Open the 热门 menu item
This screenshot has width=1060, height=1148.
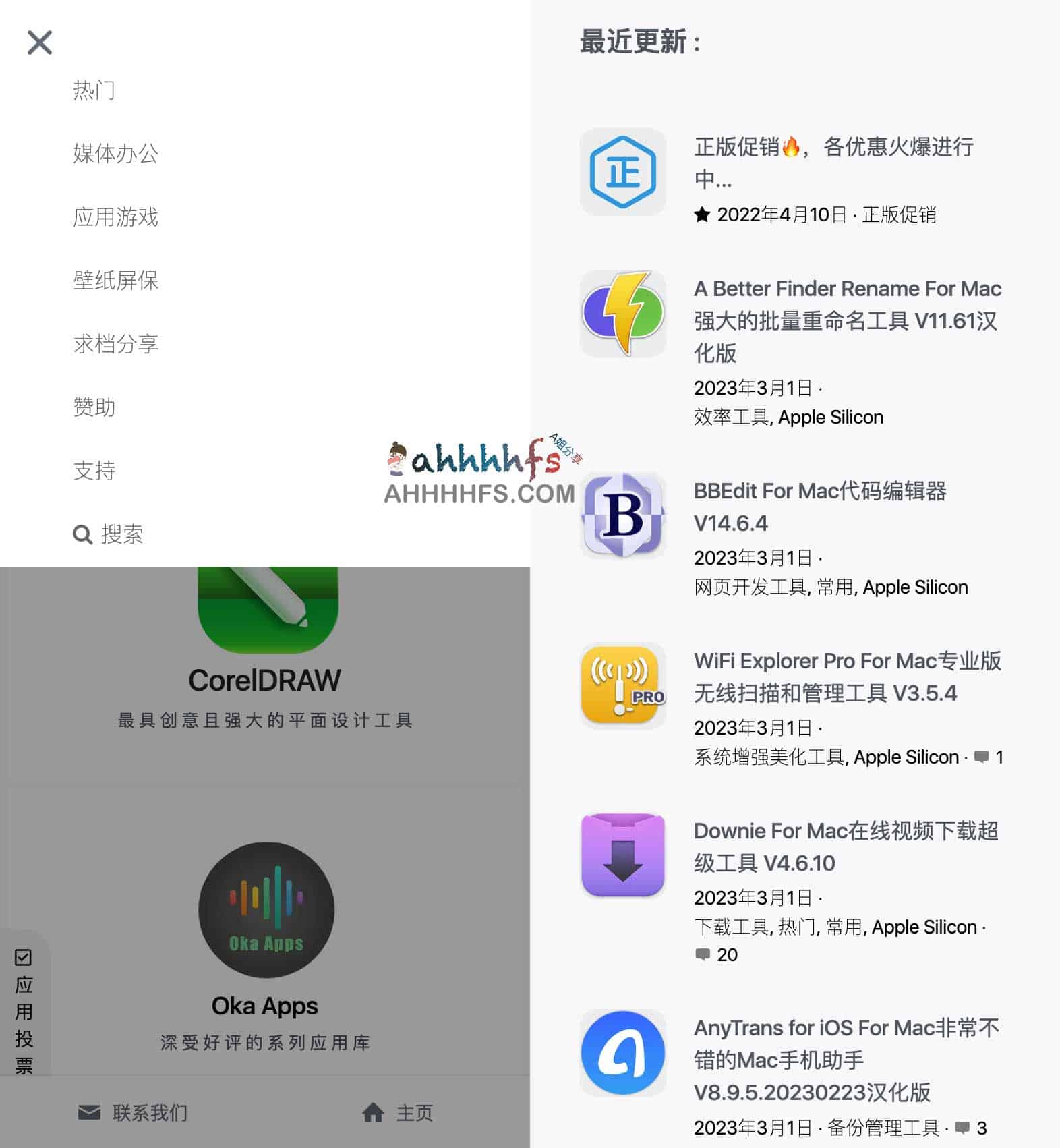click(94, 90)
